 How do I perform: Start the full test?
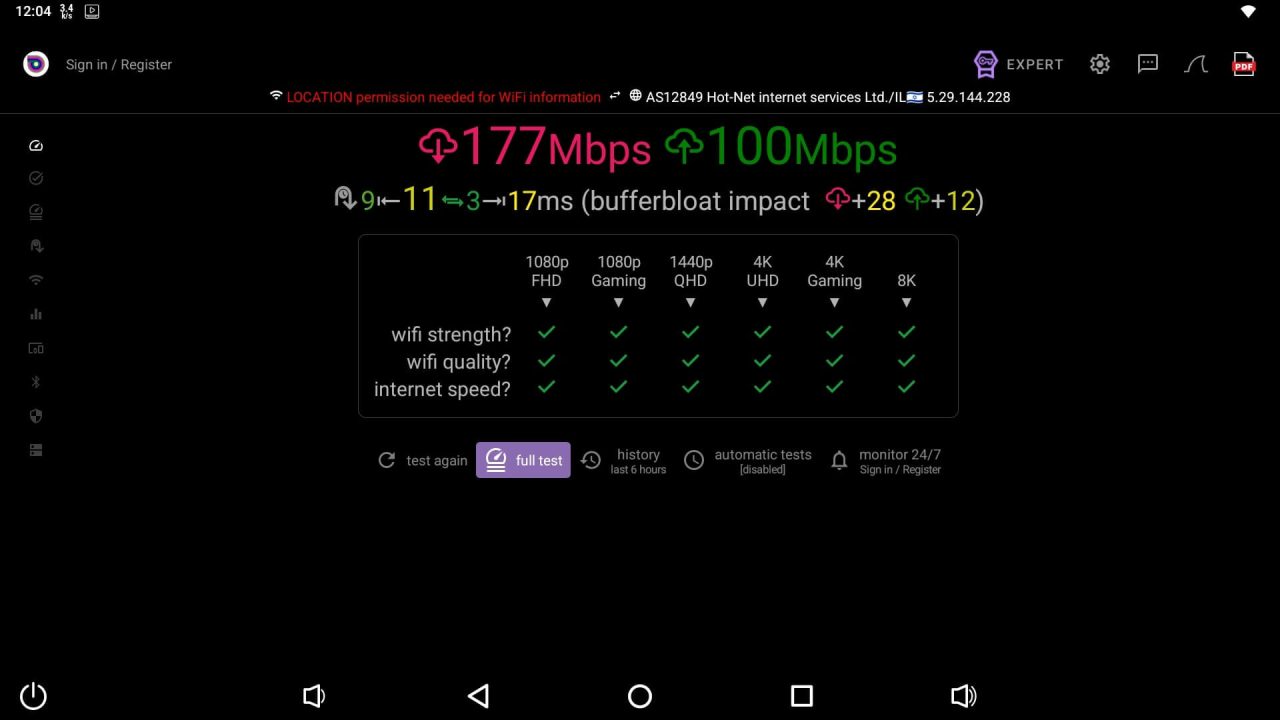[523, 460]
